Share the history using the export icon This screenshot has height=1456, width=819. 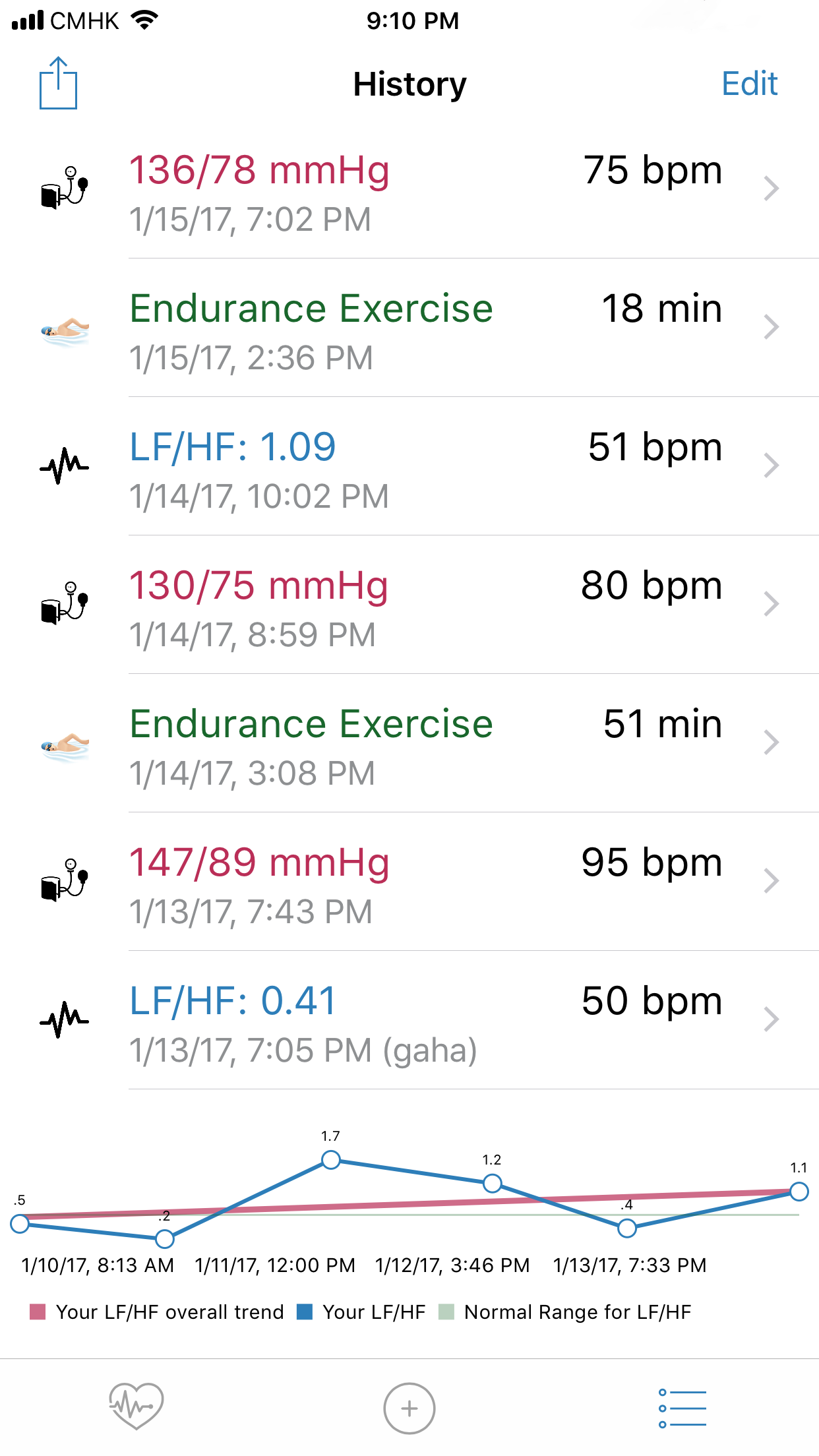58,83
